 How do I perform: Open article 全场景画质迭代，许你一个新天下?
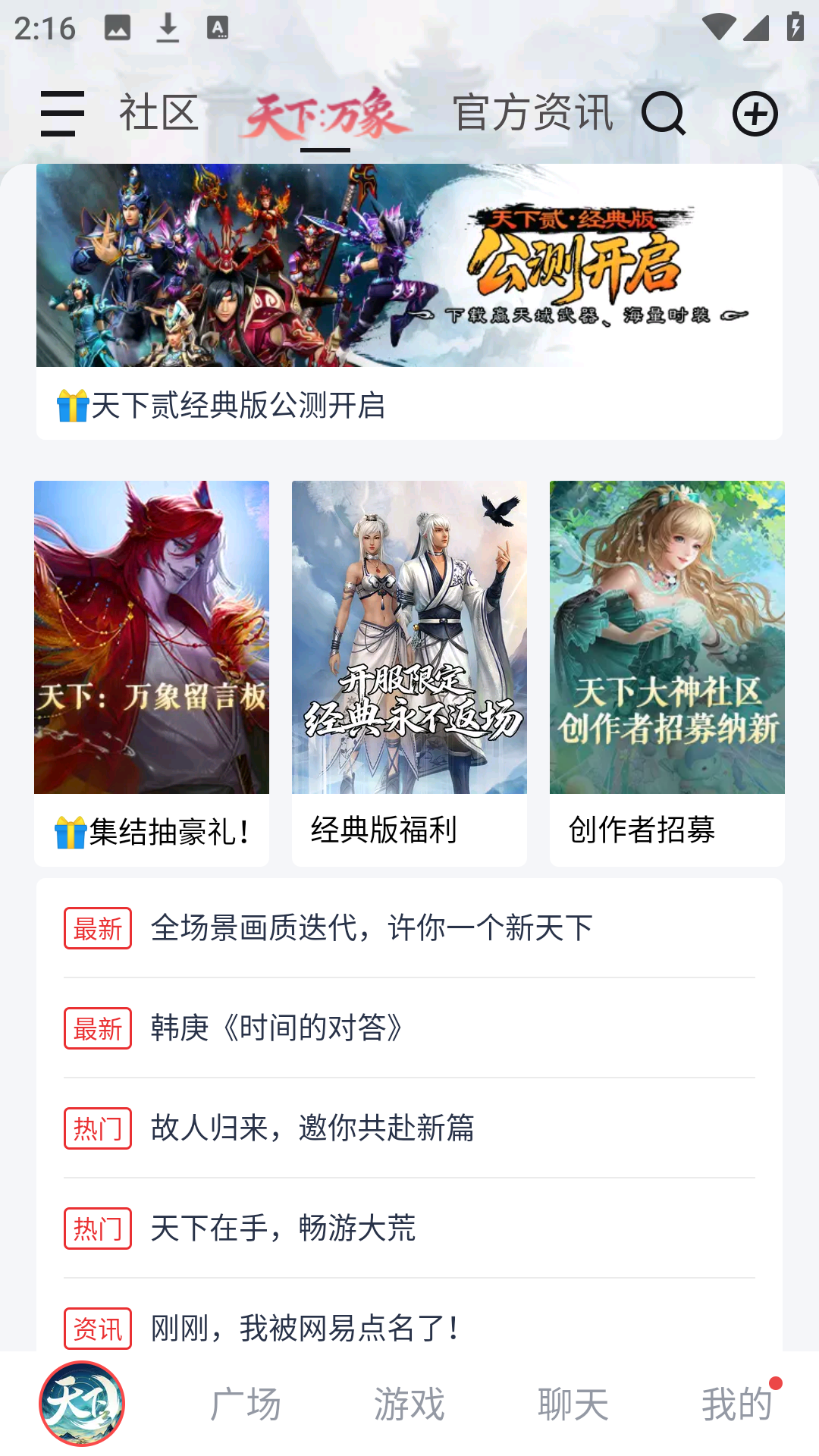pos(371,927)
